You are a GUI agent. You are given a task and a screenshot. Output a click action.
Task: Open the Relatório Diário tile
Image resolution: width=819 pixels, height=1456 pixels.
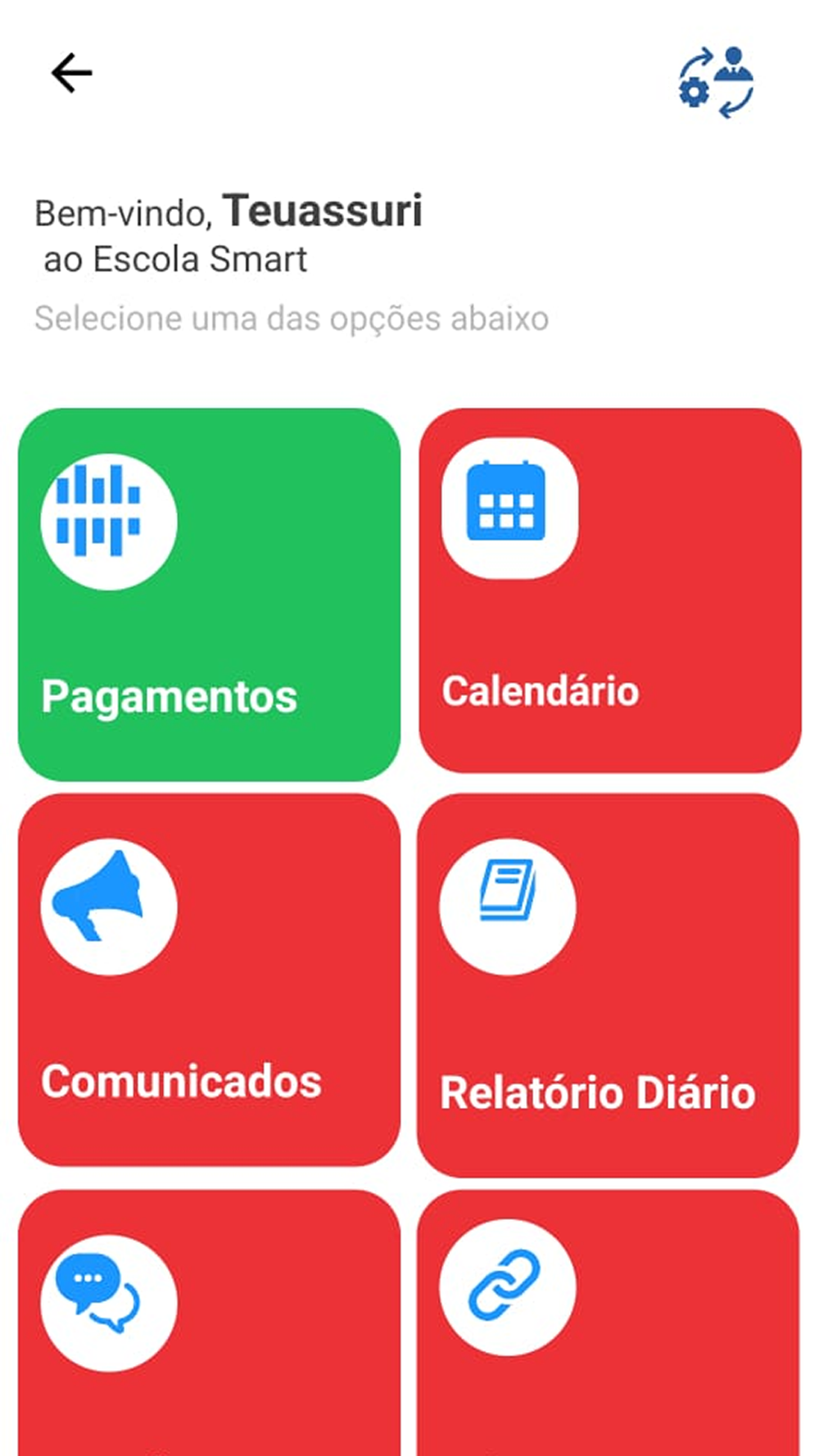click(608, 985)
